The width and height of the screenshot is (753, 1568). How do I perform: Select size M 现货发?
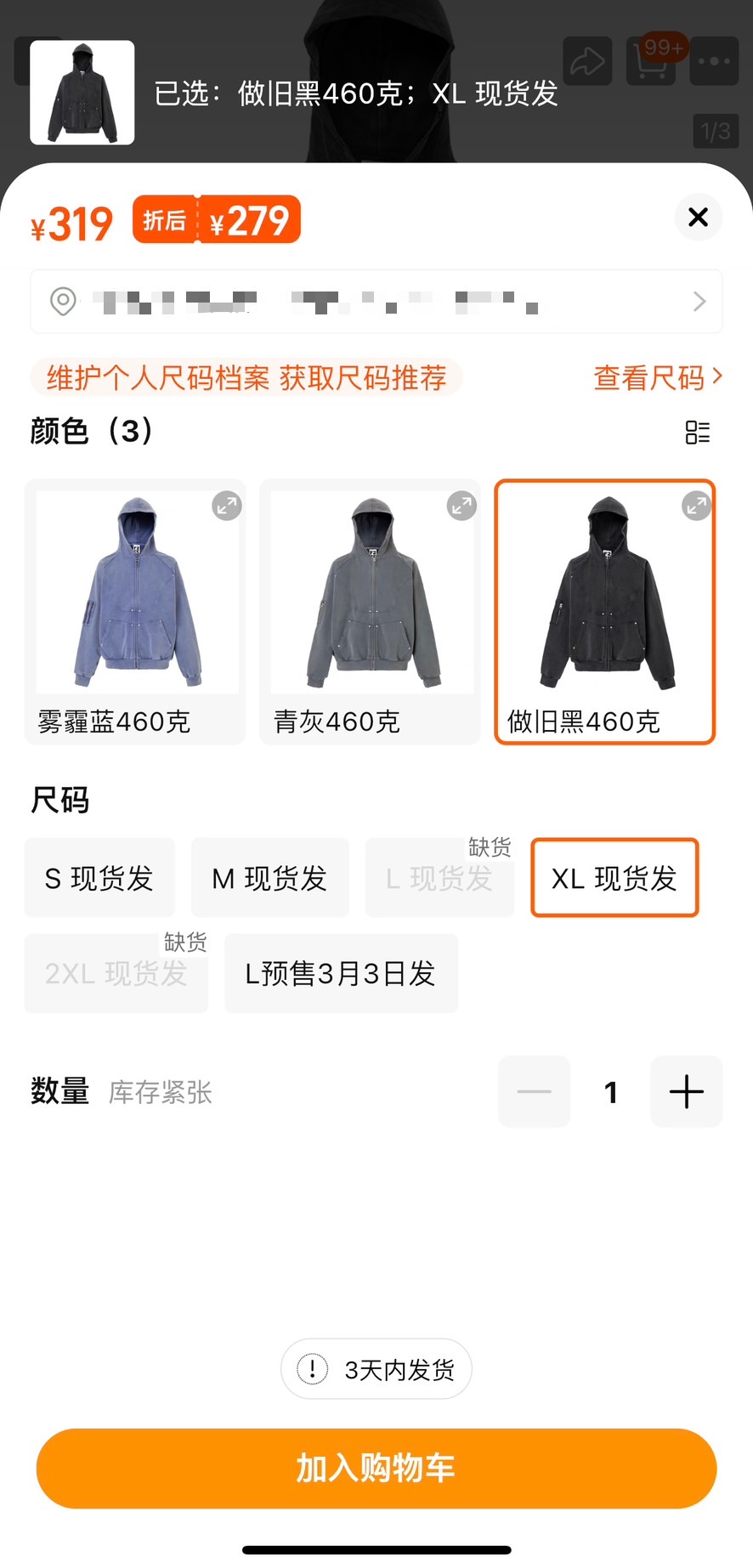tap(269, 878)
